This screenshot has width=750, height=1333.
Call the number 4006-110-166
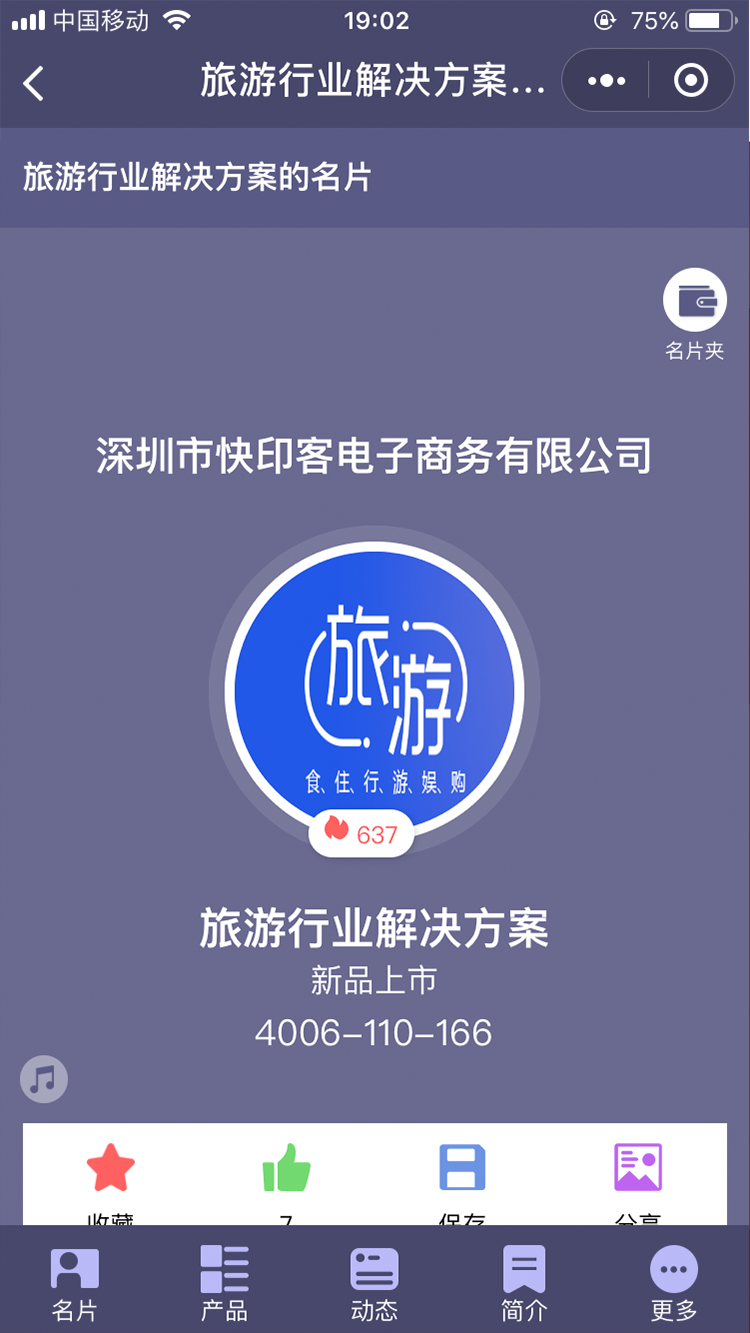point(374,1033)
